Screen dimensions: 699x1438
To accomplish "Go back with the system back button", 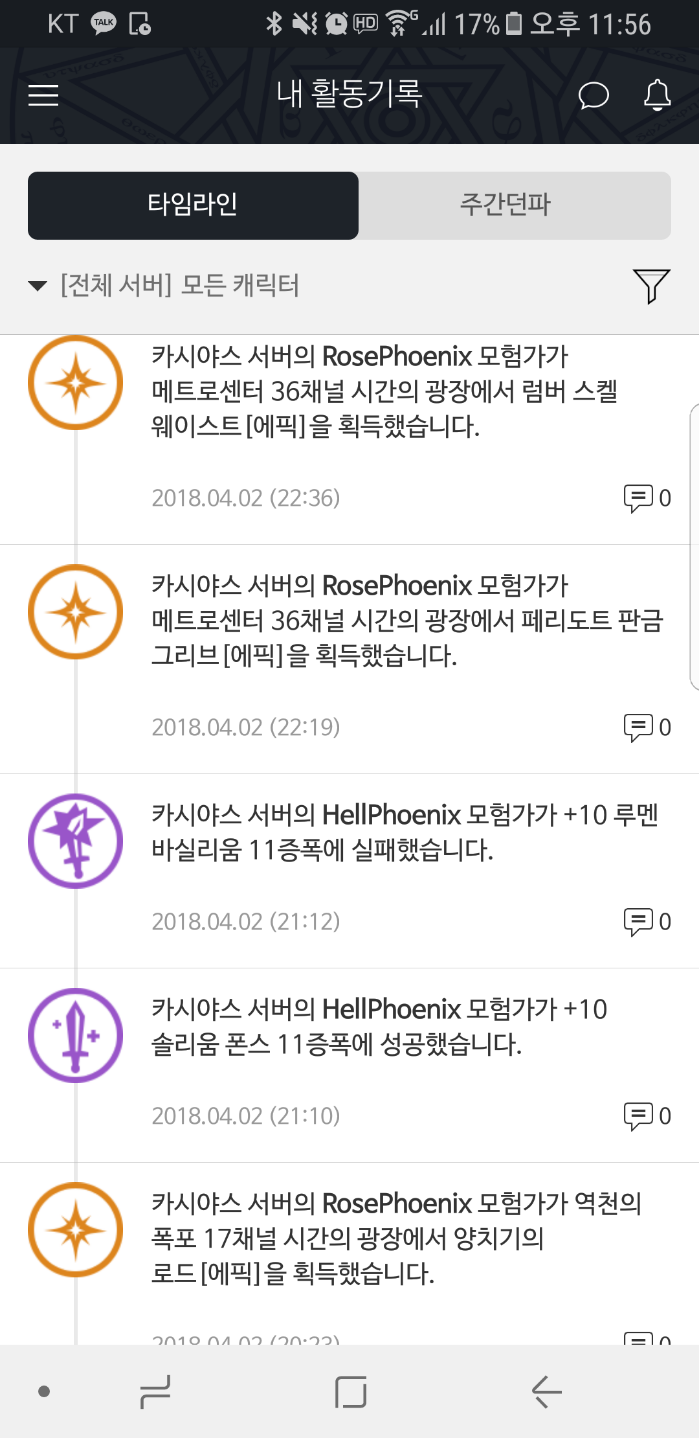I will click(546, 1391).
